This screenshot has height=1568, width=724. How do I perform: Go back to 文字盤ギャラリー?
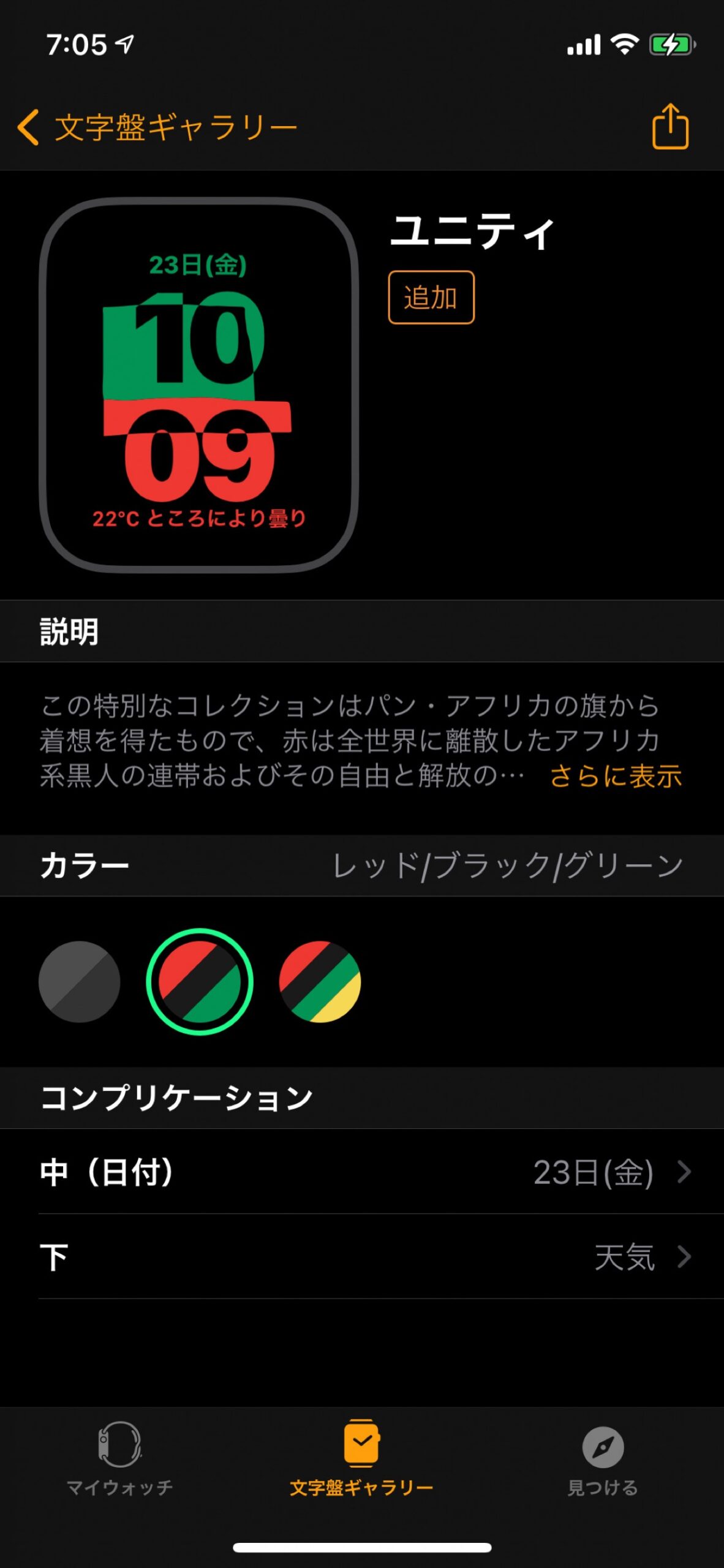click(157, 127)
